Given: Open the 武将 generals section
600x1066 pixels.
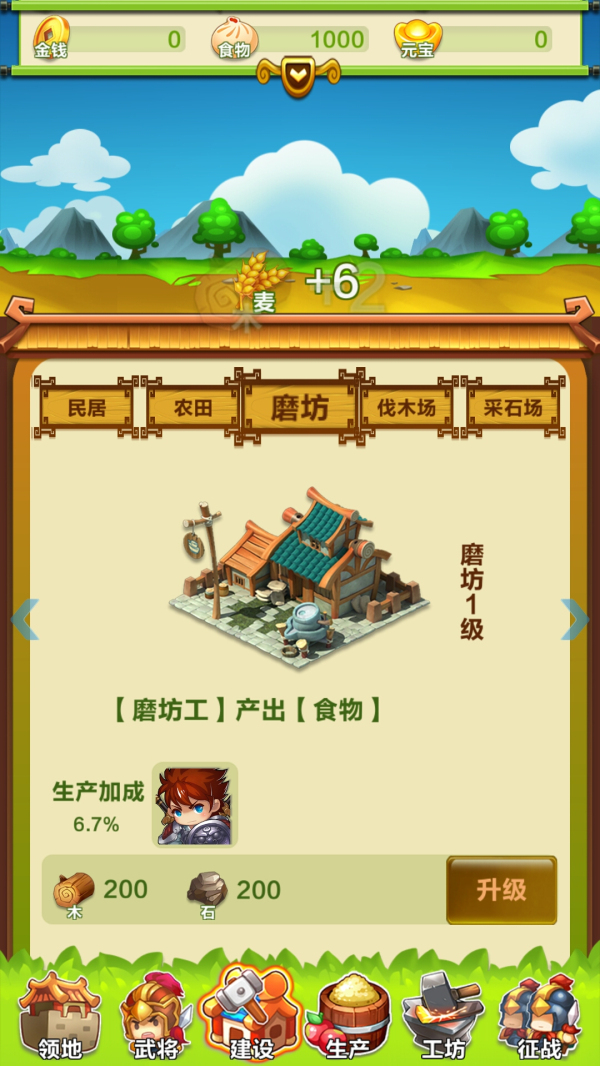Looking at the screenshot, I should click(155, 1017).
